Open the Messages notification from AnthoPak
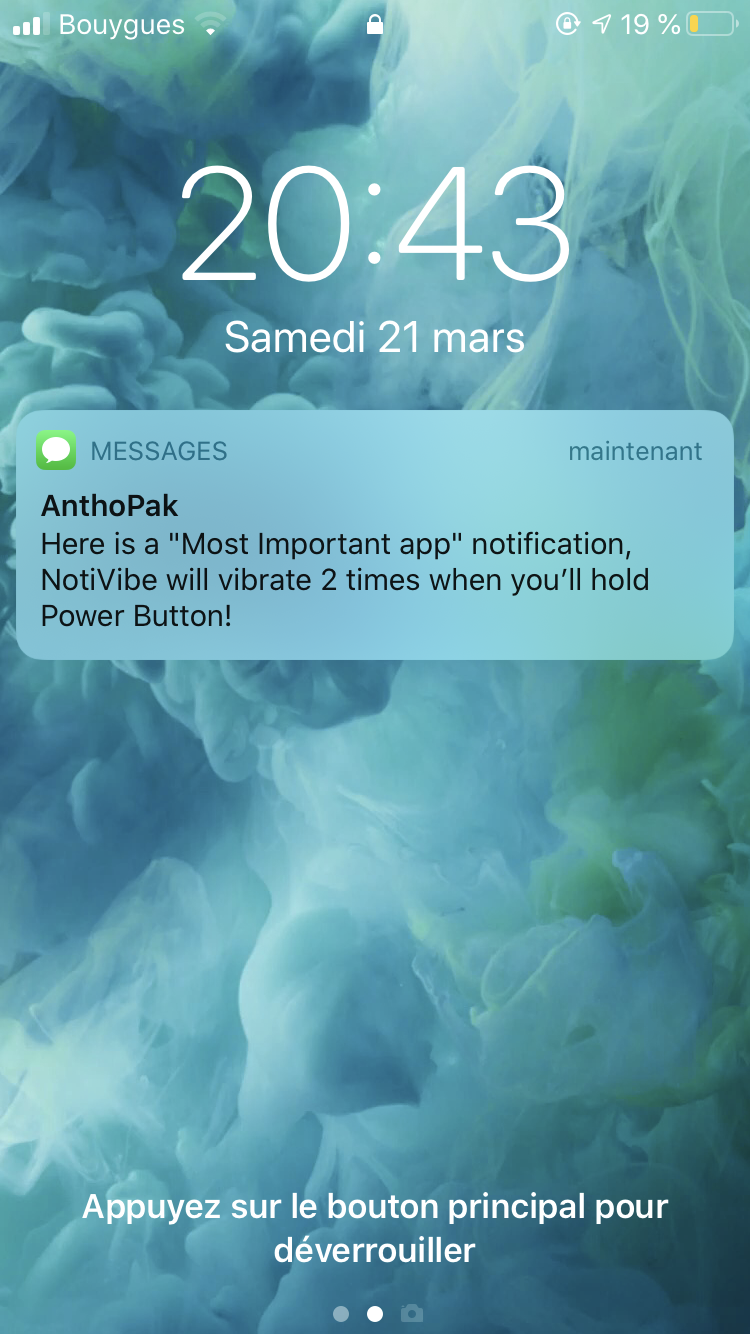 (x=375, y=535)
